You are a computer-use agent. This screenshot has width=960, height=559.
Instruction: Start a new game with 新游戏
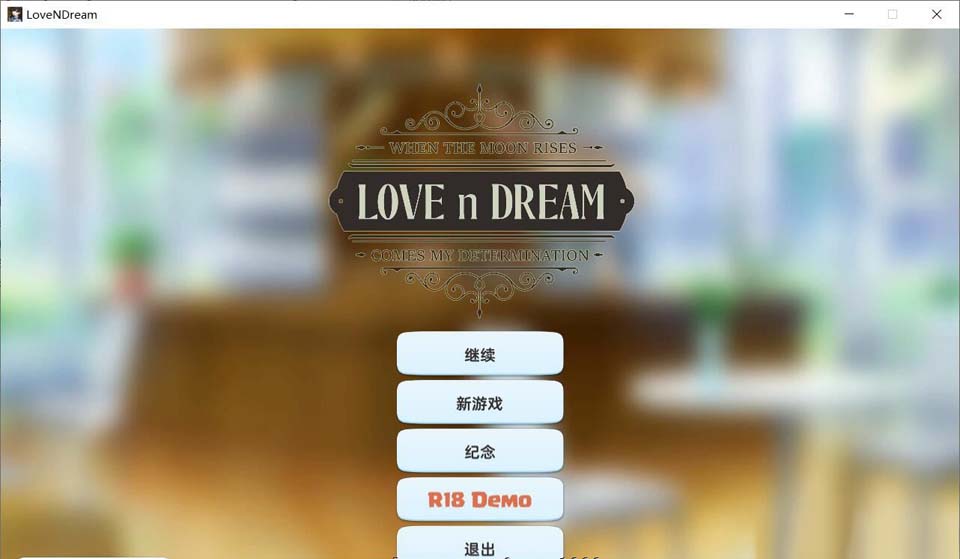(x=480, y=403)
